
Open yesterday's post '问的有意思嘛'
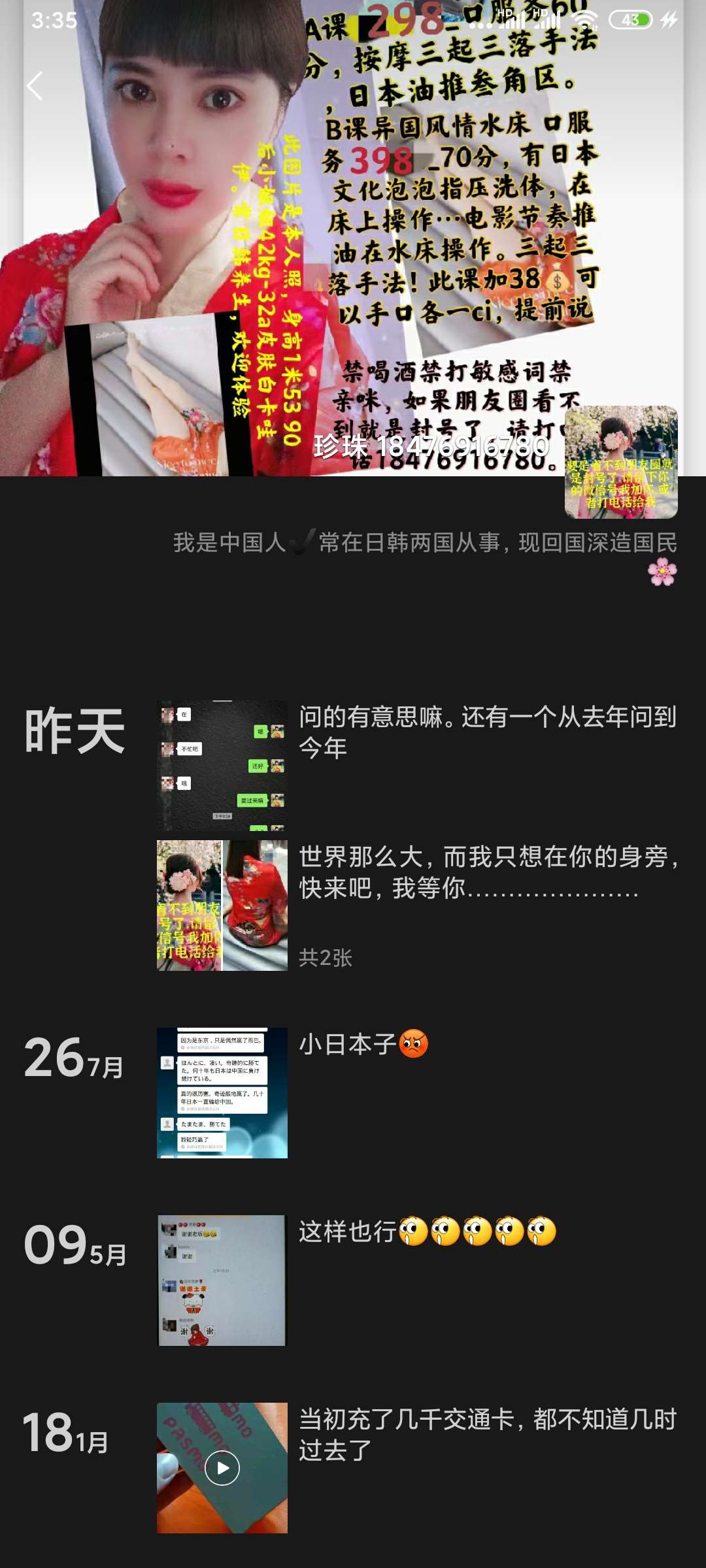coord(222,765)
